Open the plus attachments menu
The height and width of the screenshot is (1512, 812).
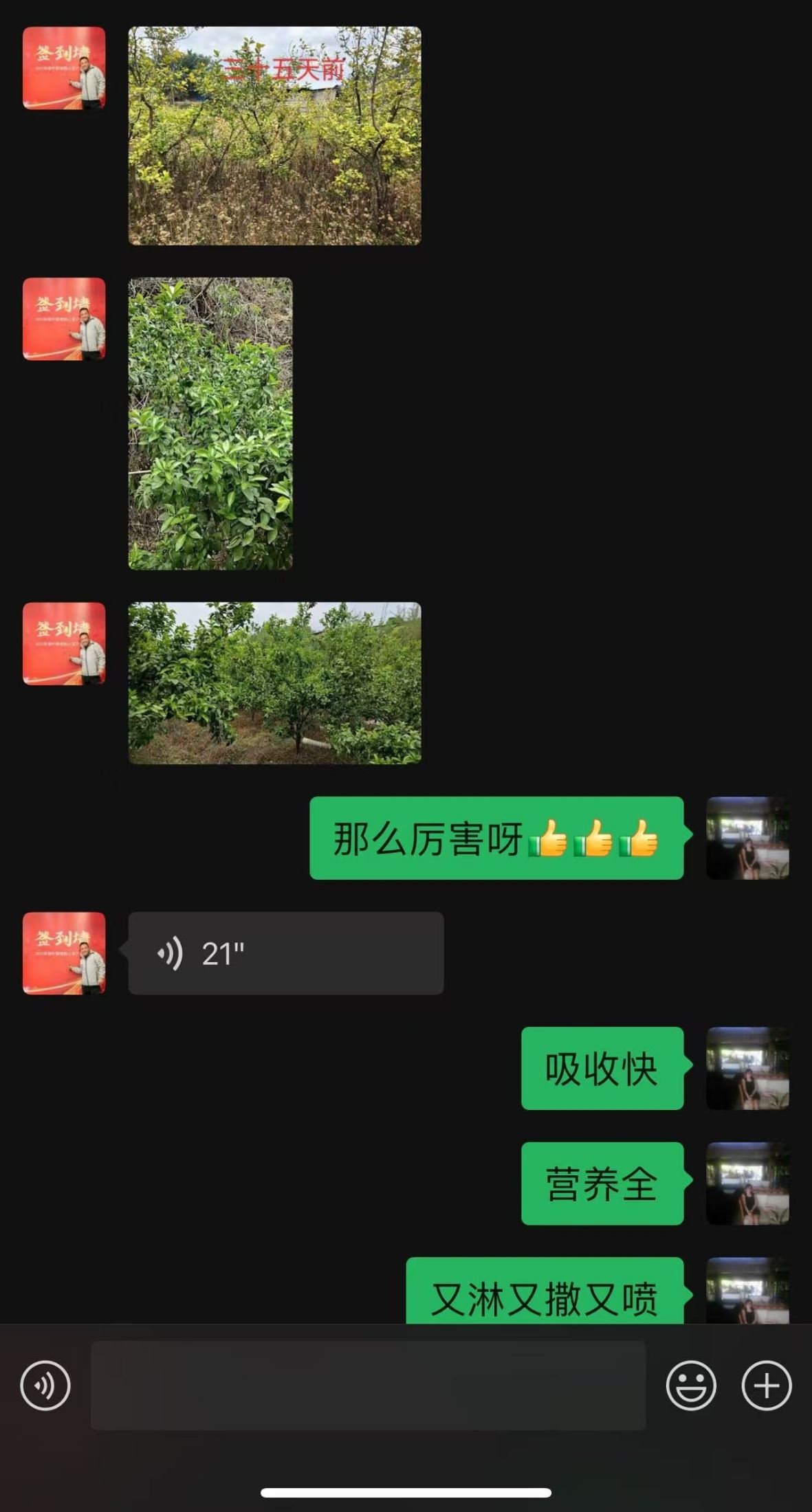point(766,1386)
